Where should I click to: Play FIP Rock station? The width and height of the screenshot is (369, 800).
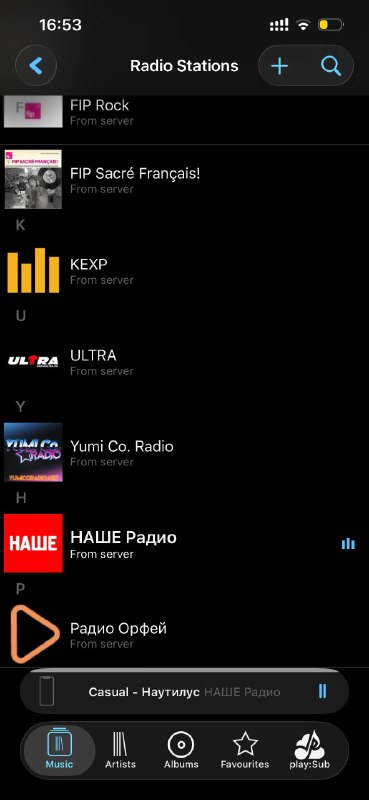pos(184,113)
